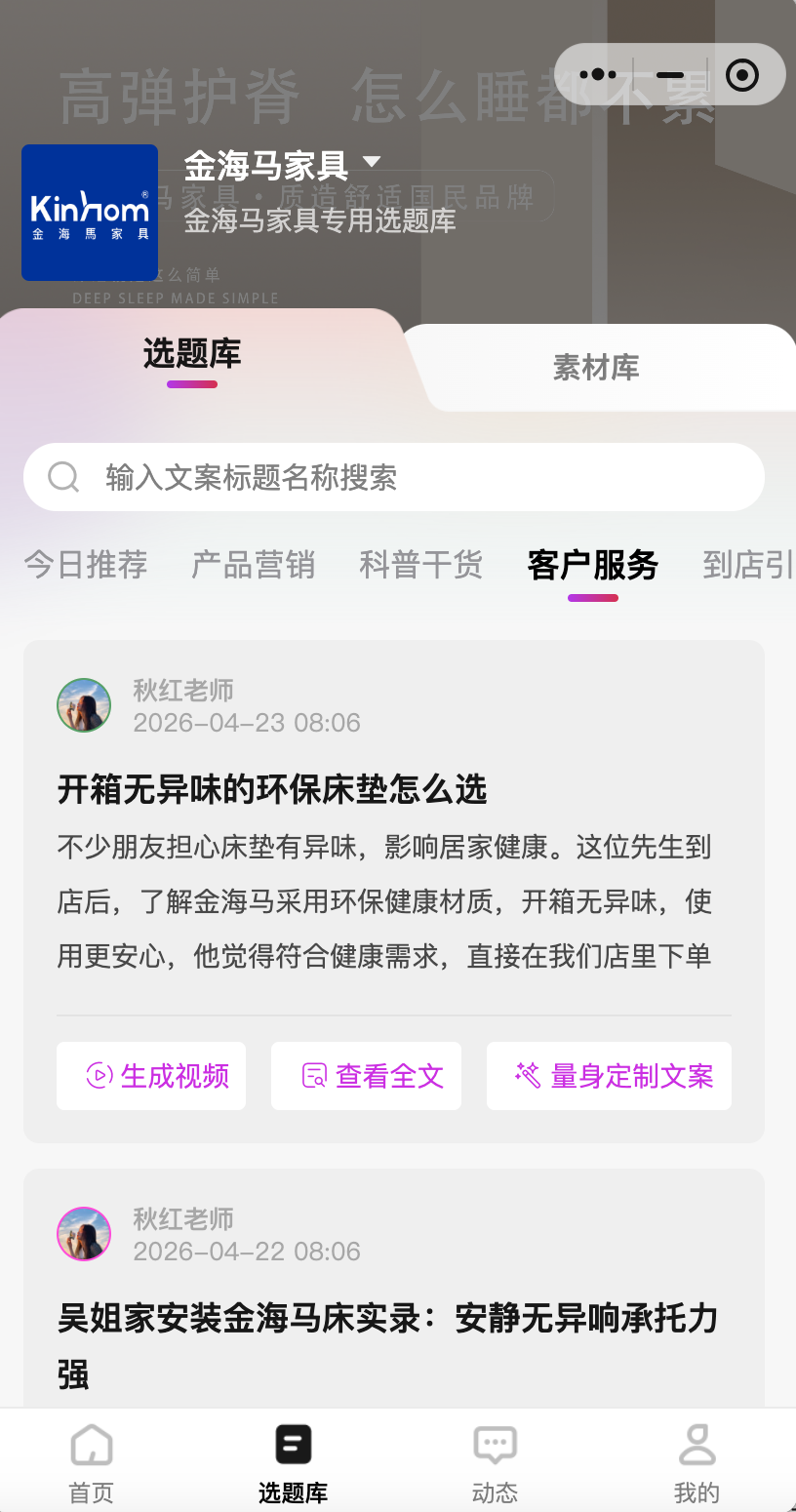Open the 开箱无异味的环保床垫怎么选 card

click(272, 789)
